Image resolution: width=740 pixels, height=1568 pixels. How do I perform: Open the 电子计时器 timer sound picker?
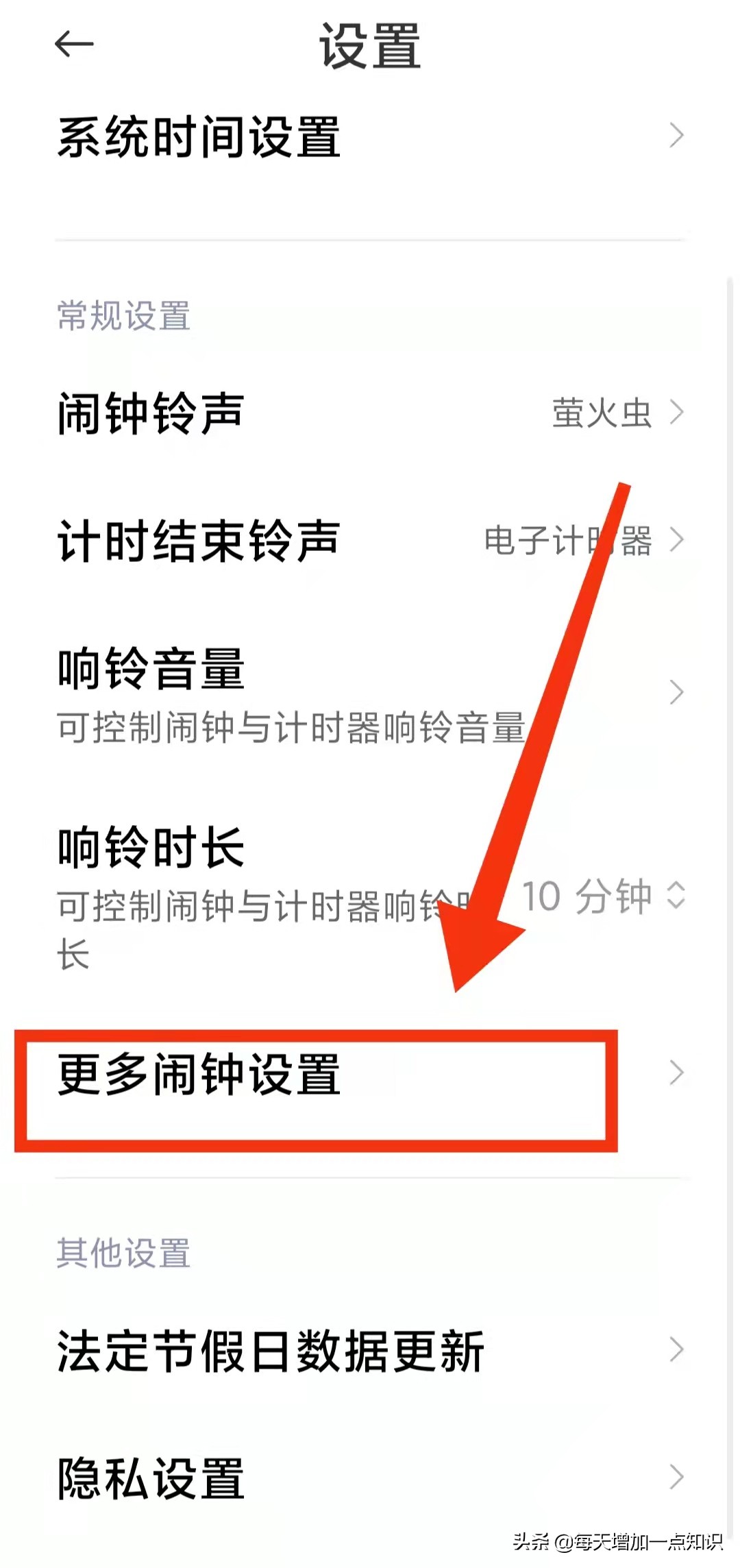point(571,539)
